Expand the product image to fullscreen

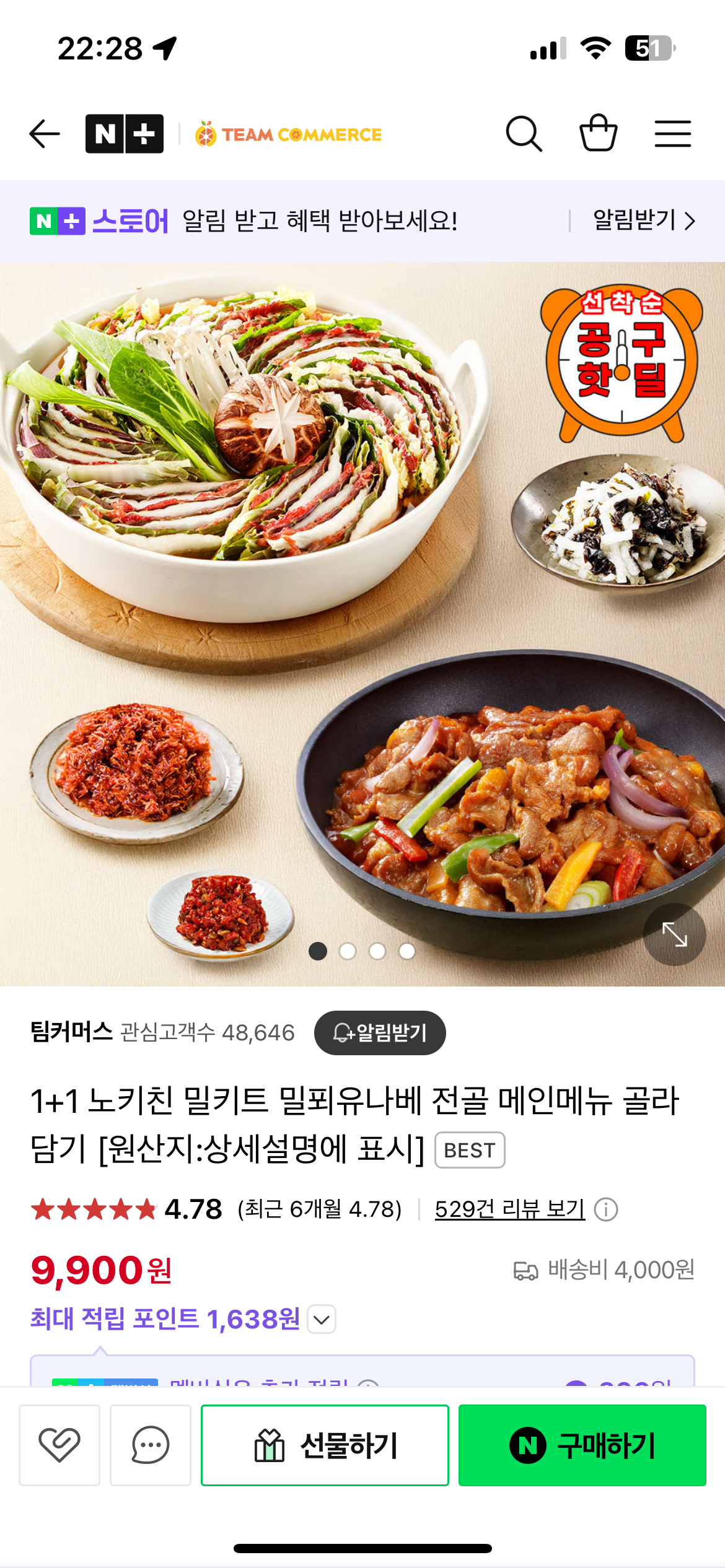point(674,934)
